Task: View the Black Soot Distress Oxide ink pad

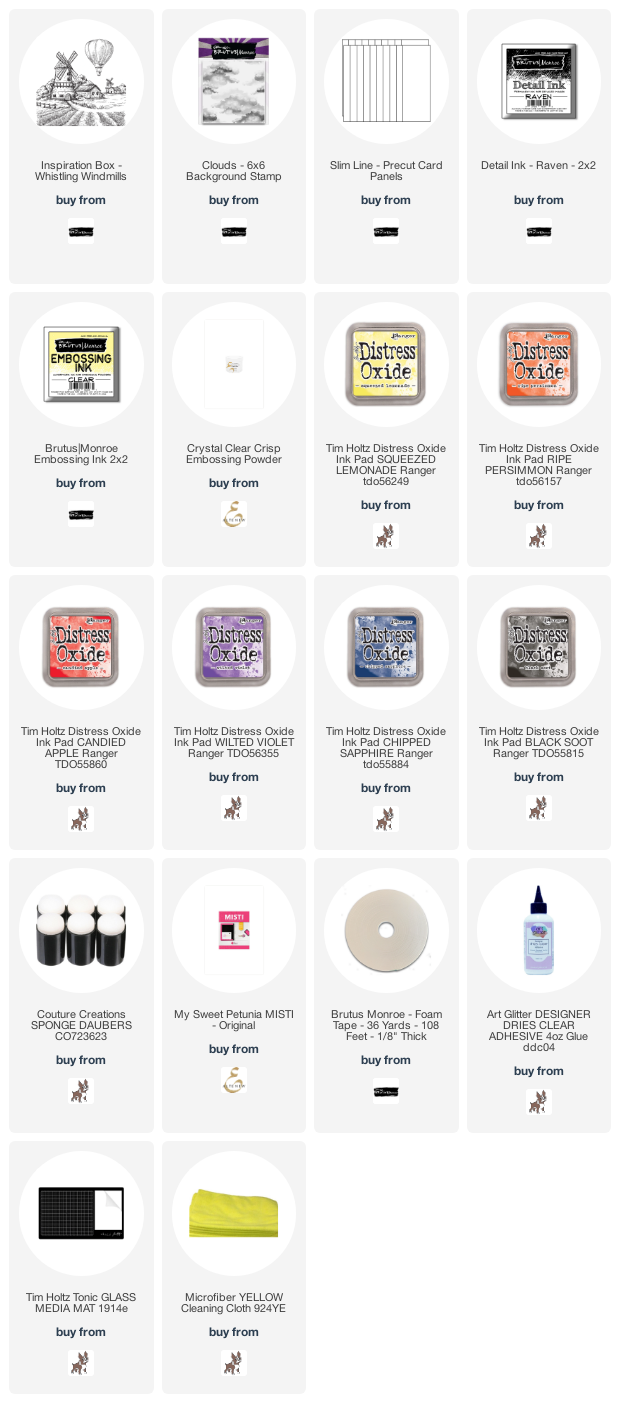Action: [x=538, y=648]
